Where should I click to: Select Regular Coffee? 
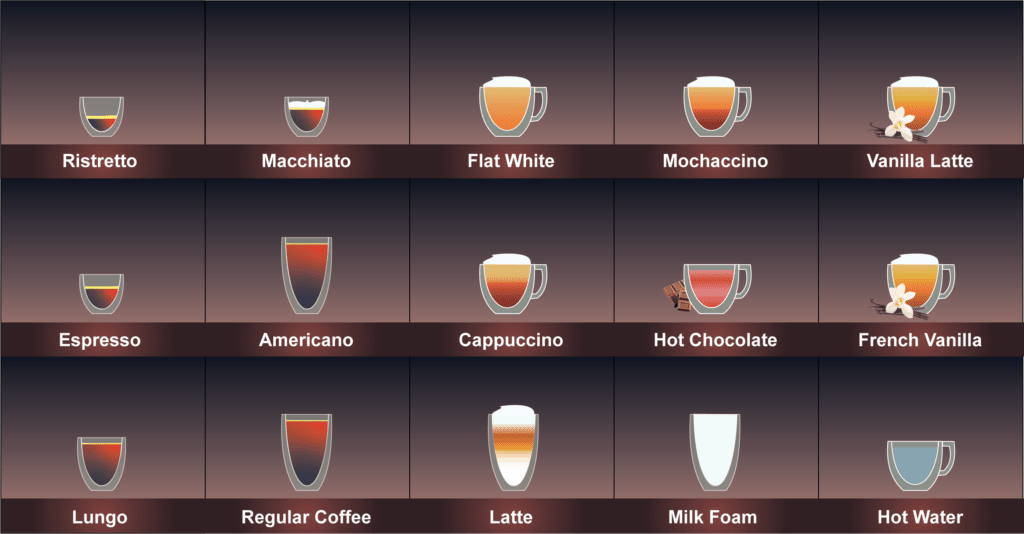306,452
